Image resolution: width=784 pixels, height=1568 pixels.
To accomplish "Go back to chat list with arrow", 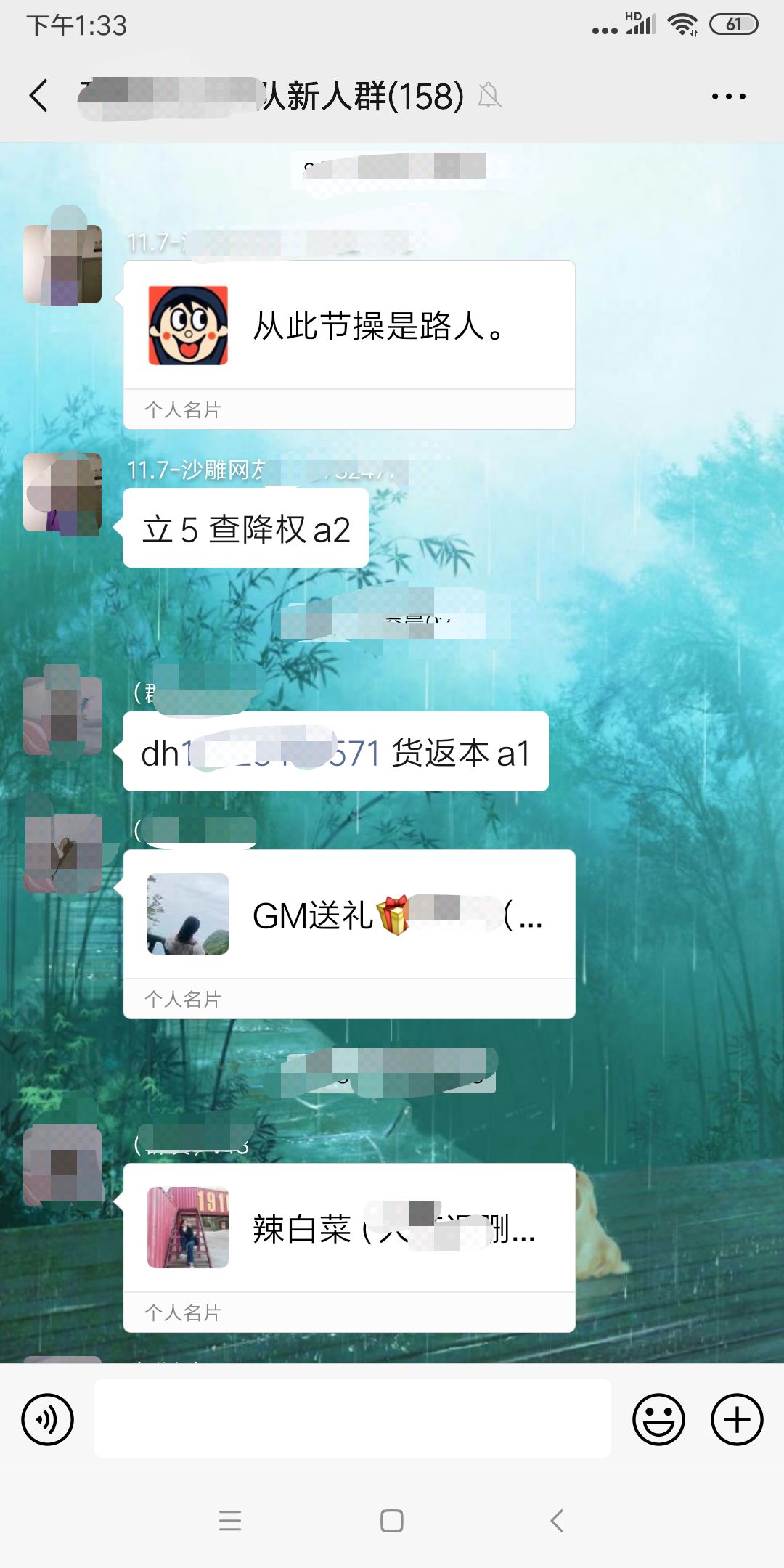I will tap(40, 95).
